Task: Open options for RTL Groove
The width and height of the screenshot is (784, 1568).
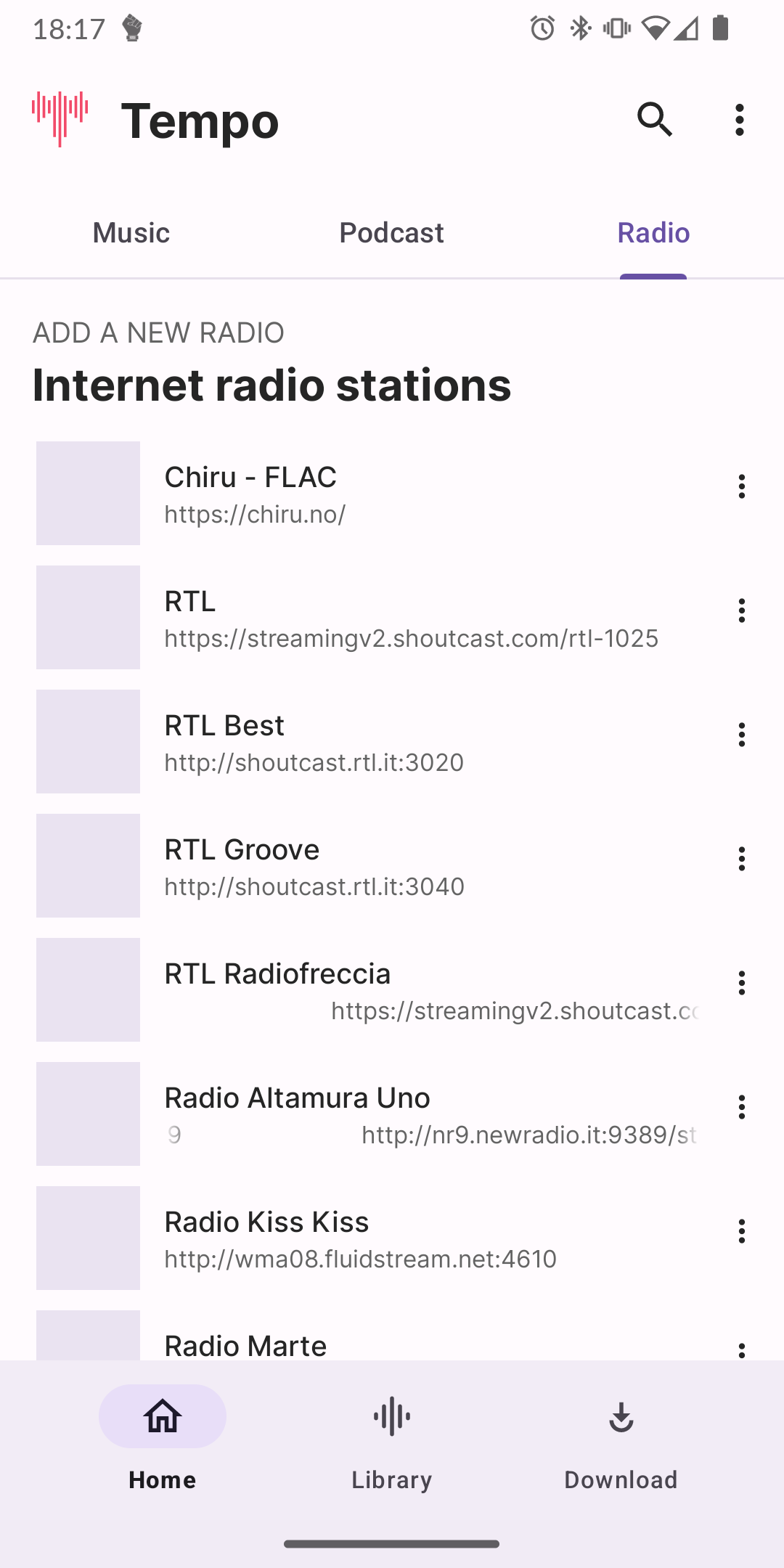Action: coord(741,859)
